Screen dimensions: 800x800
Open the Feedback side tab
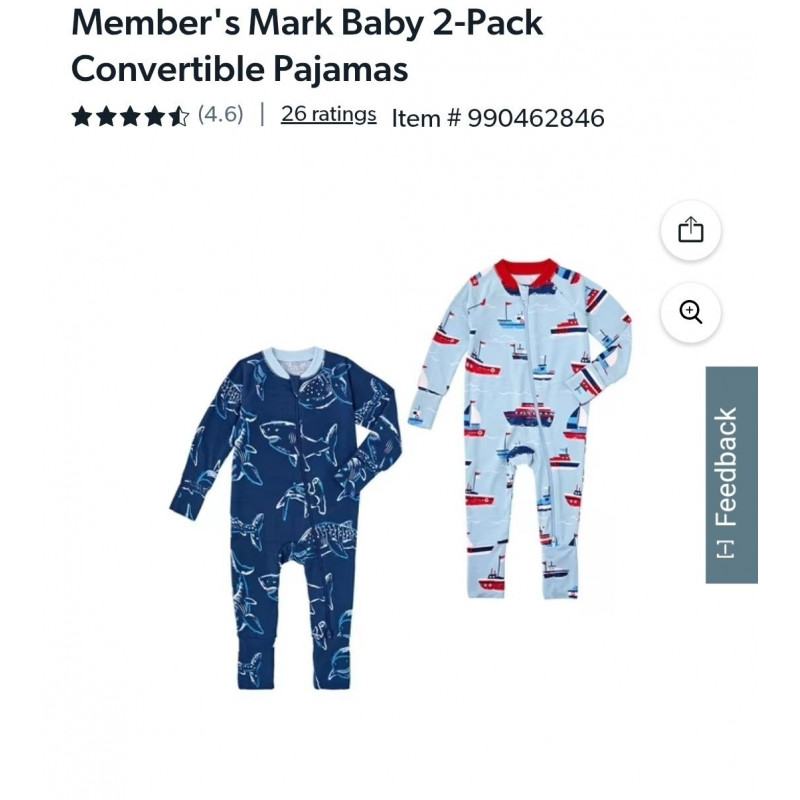(731, 475)
